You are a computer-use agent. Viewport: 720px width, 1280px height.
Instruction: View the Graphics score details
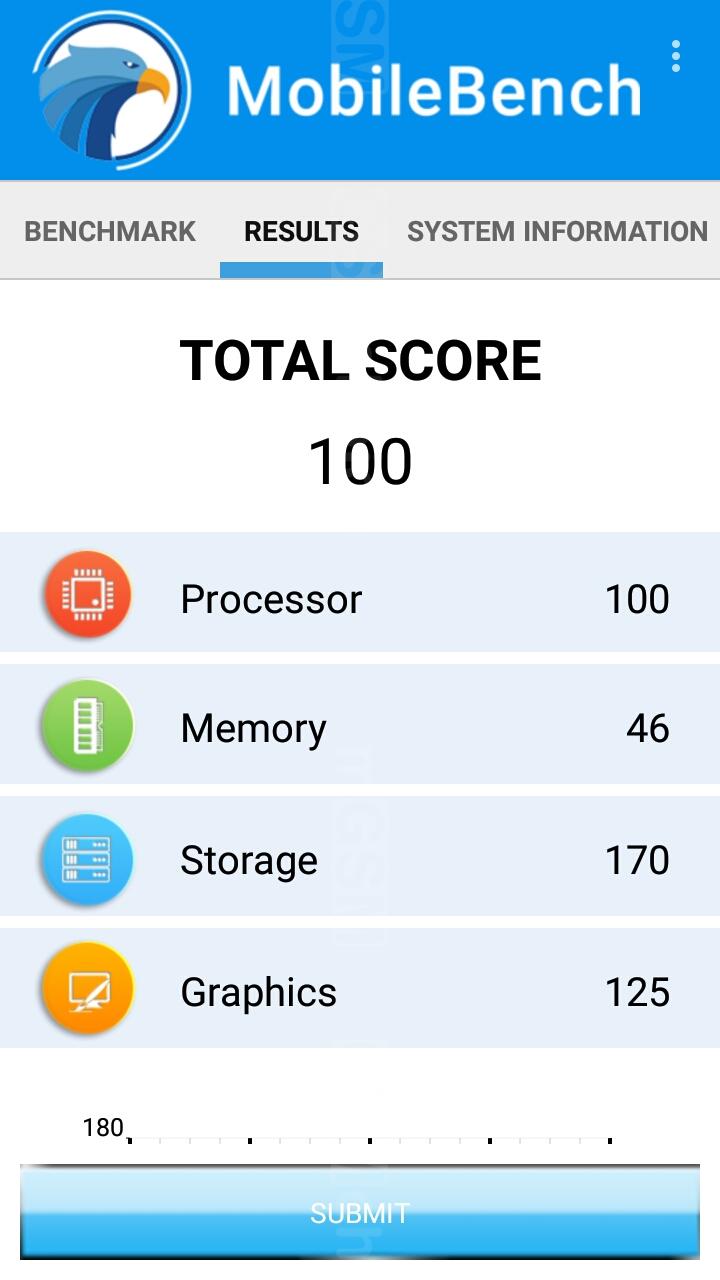point(360,992)
